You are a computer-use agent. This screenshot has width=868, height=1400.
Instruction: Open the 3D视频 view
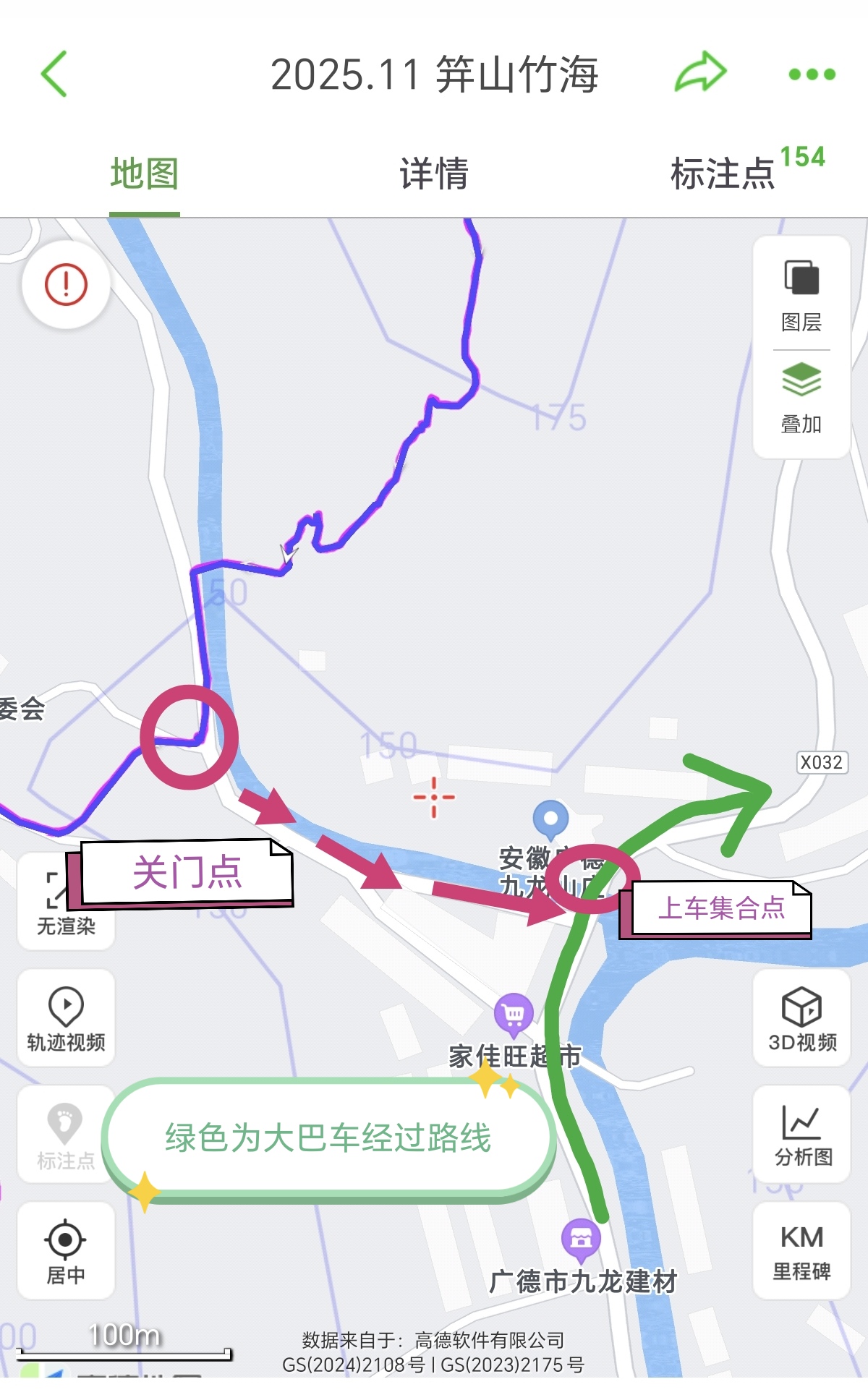(801, 1018)
